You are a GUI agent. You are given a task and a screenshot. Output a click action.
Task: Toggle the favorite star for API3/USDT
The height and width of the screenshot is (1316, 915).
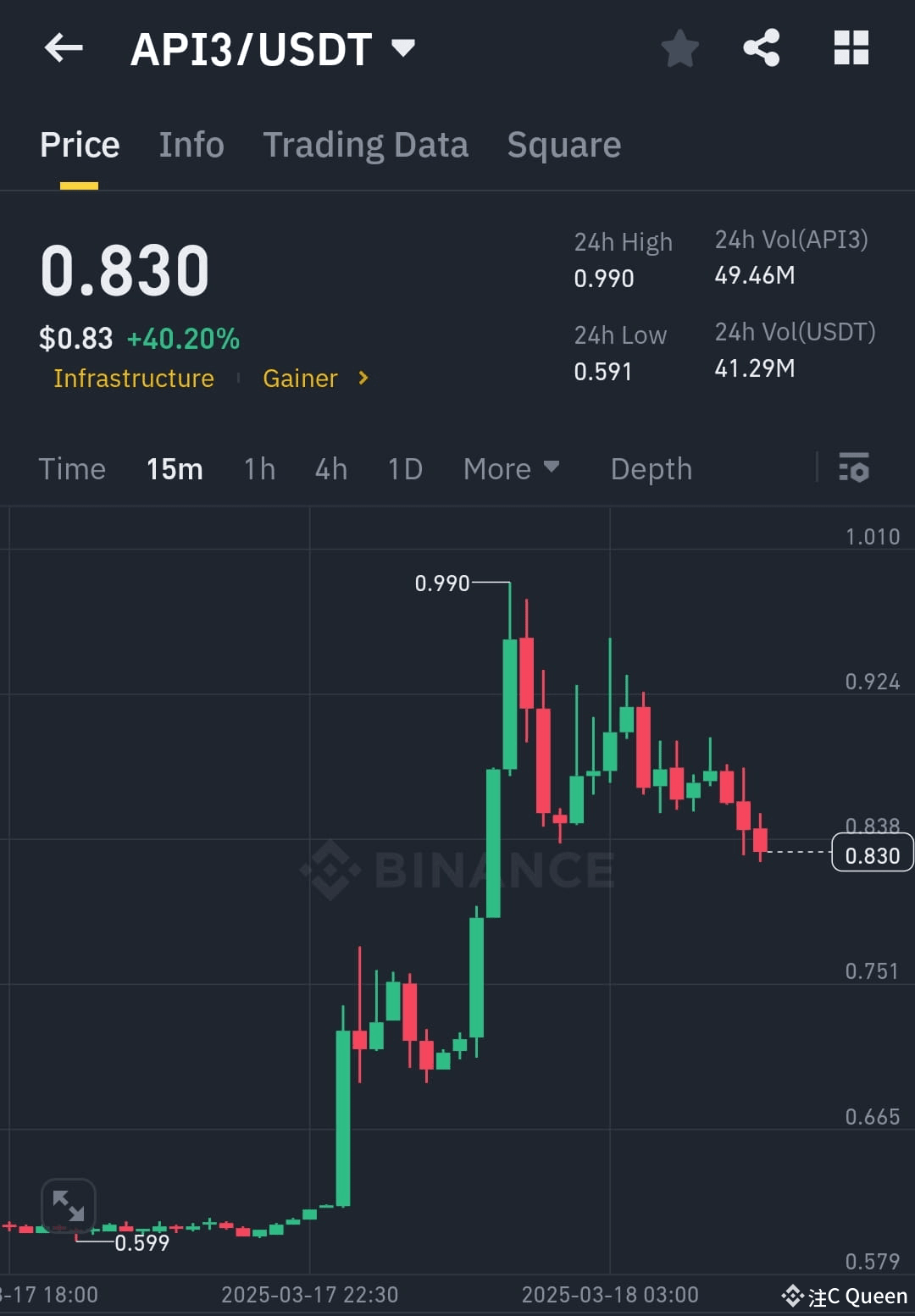point(679,48)
